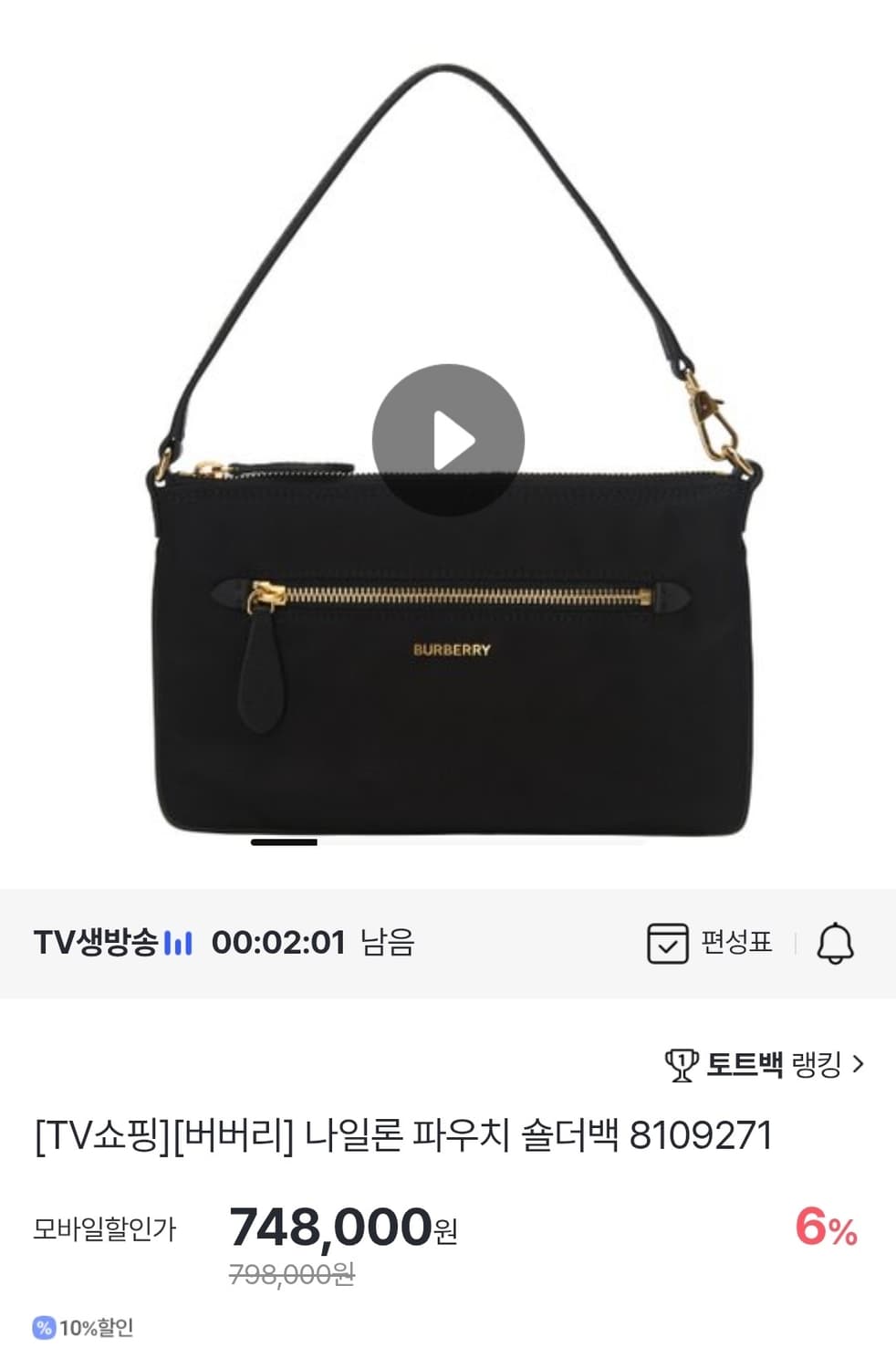Viewport: 896px width, 1369px height.
Task: Tap the blue percent circle badge near 10%할인
Action: (43, 1327)
